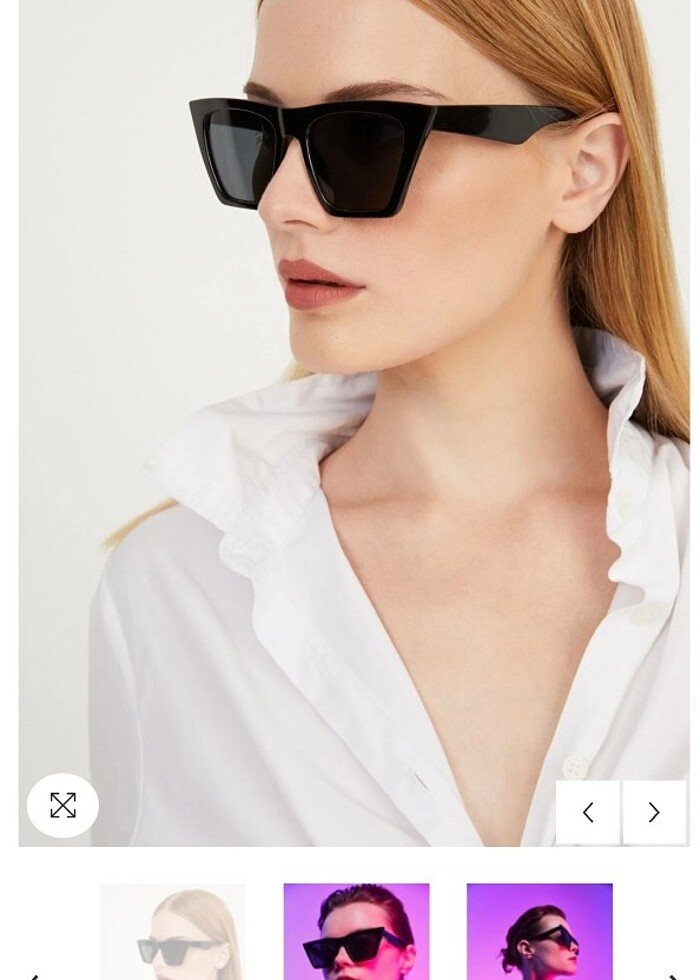Expand the product photo to fullscreen
This screenshot has height=980, width=700.
point(63,805)
